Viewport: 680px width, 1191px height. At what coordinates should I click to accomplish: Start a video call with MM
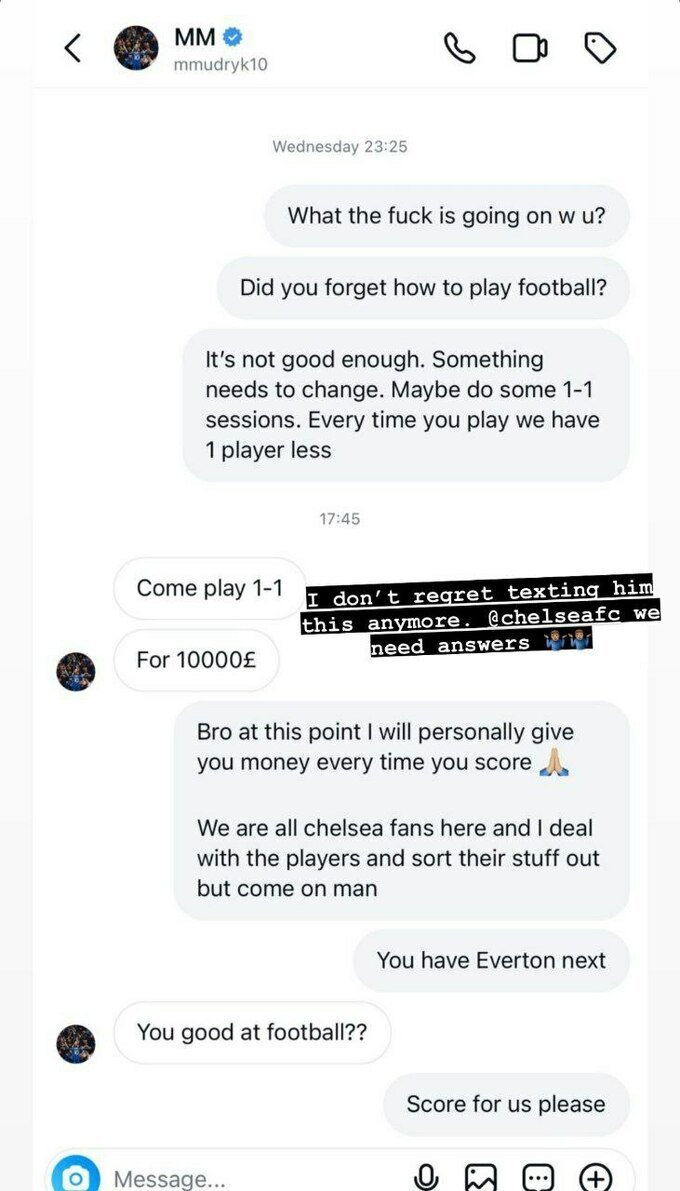[530, 48]
